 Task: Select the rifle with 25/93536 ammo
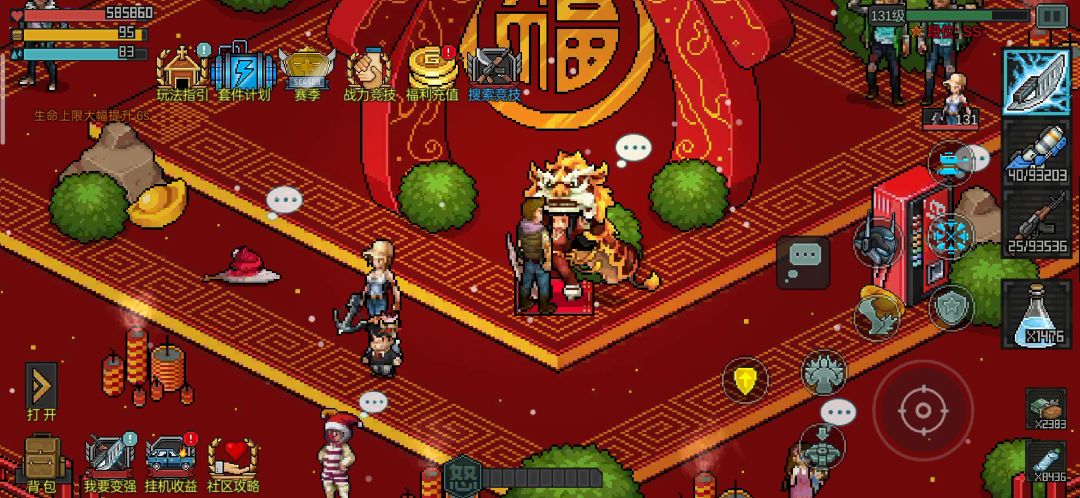pos(1036,223)
